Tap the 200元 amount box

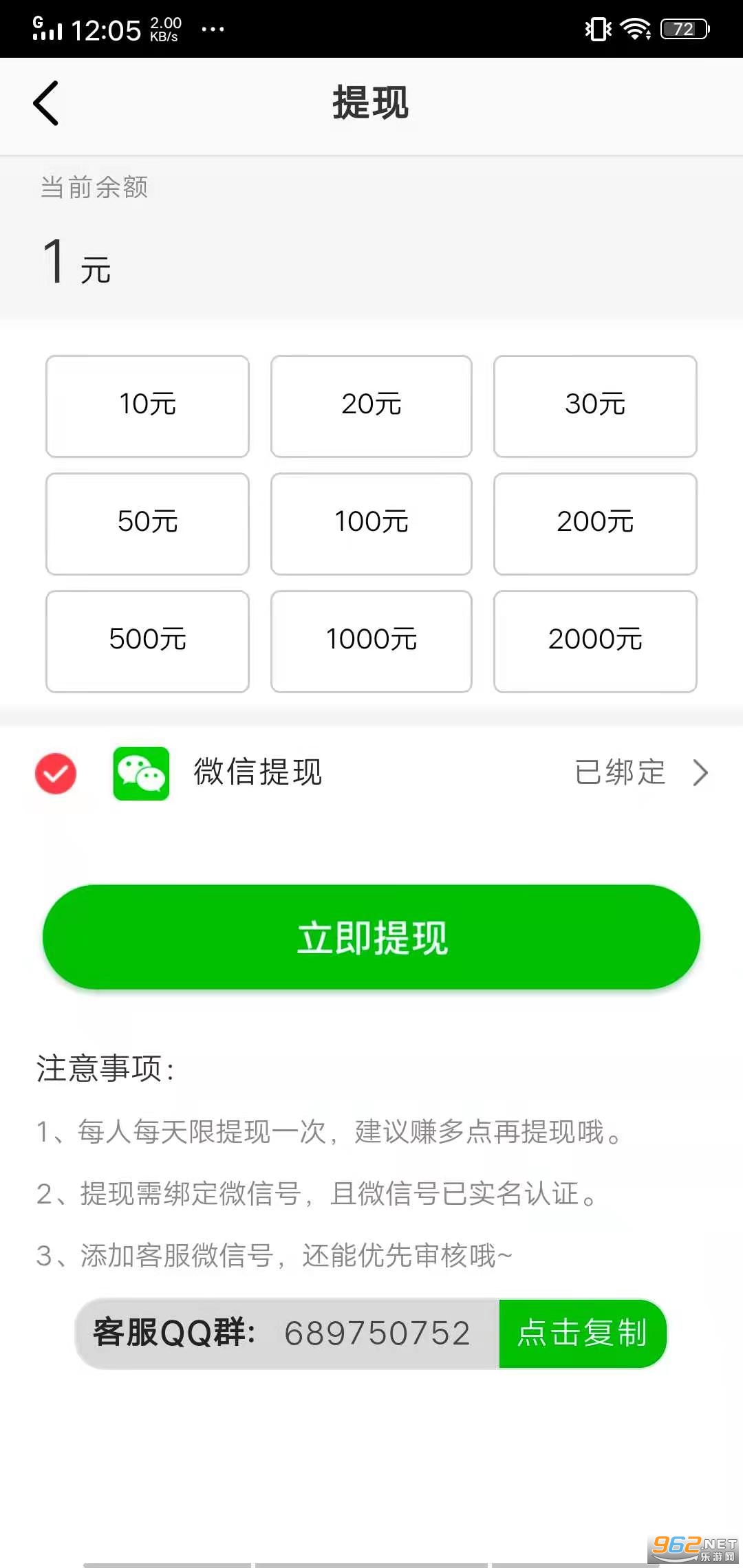(595, 523)
